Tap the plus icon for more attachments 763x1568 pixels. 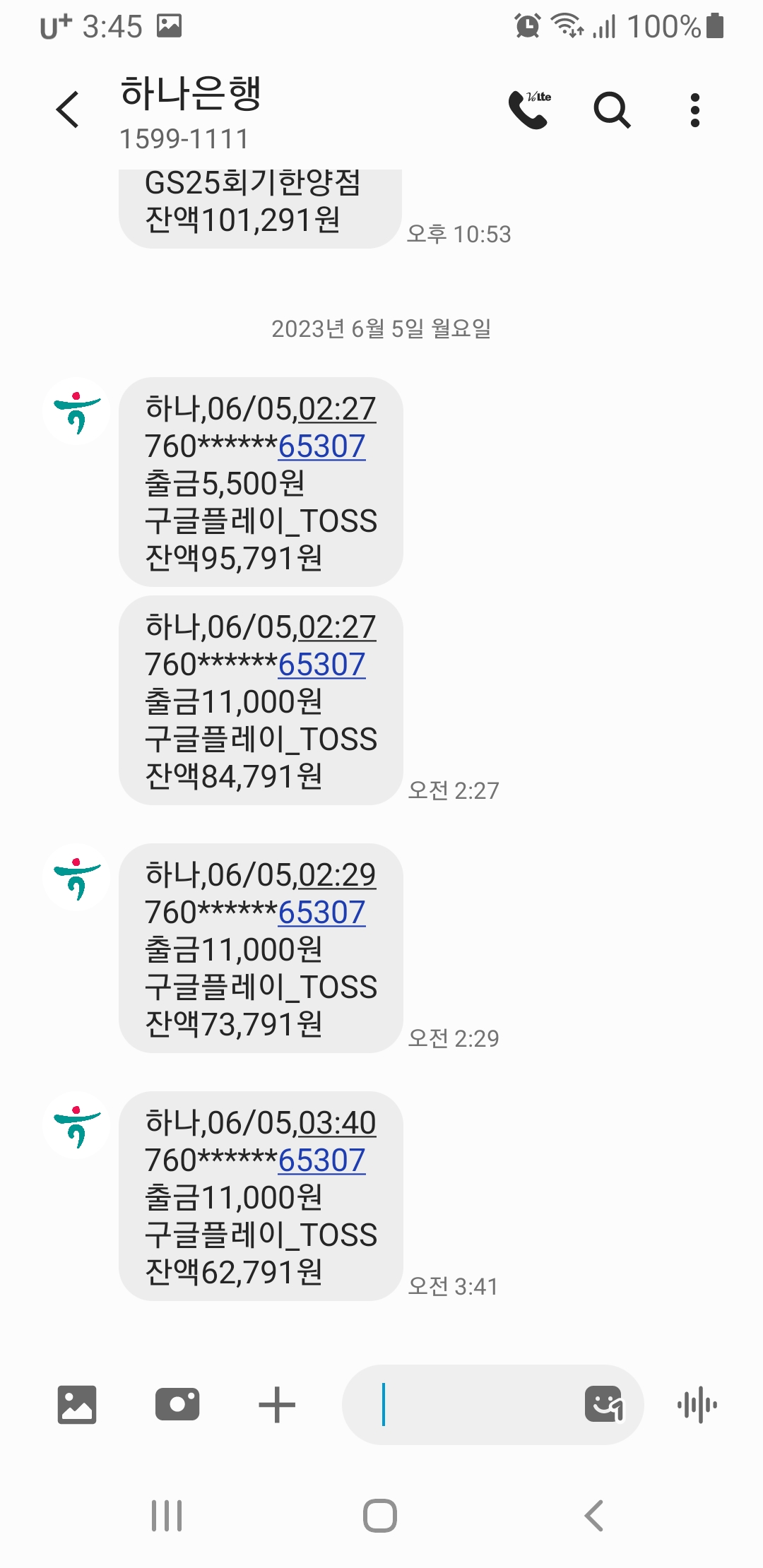click(276, 1406)
